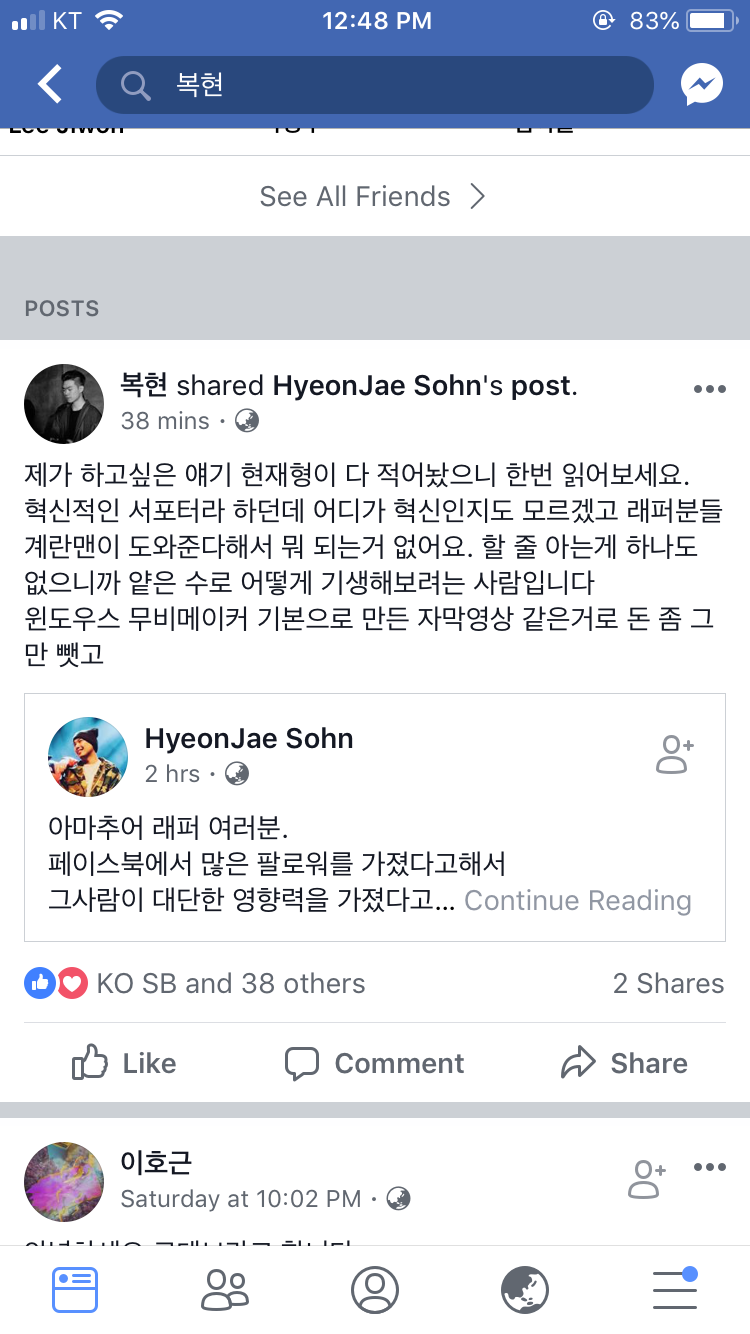Open the hamburger menu tab
Screen dimensions: 750x1334
click(x=675, y=1290)
